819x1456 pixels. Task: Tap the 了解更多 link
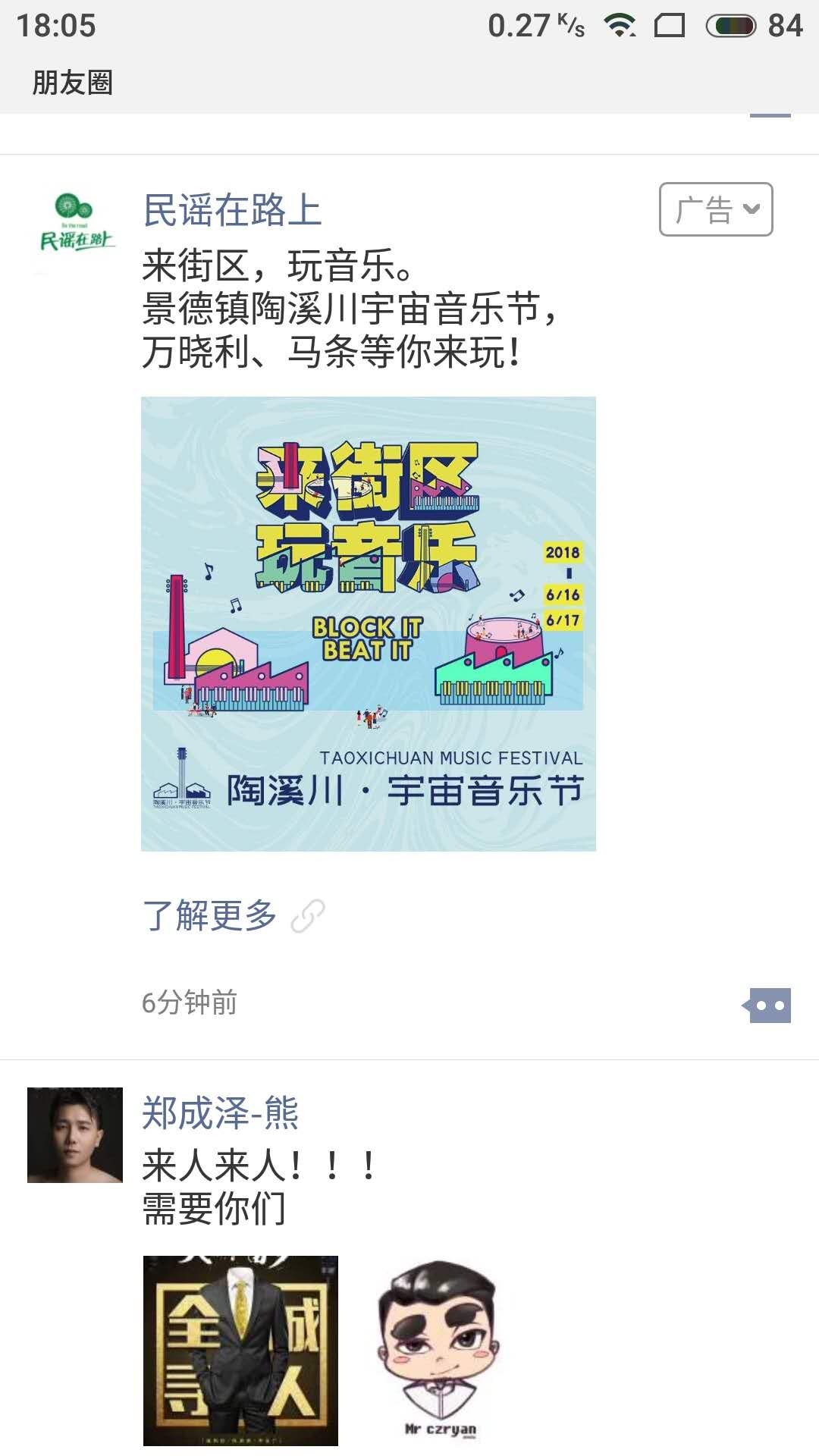click(210, 915)
